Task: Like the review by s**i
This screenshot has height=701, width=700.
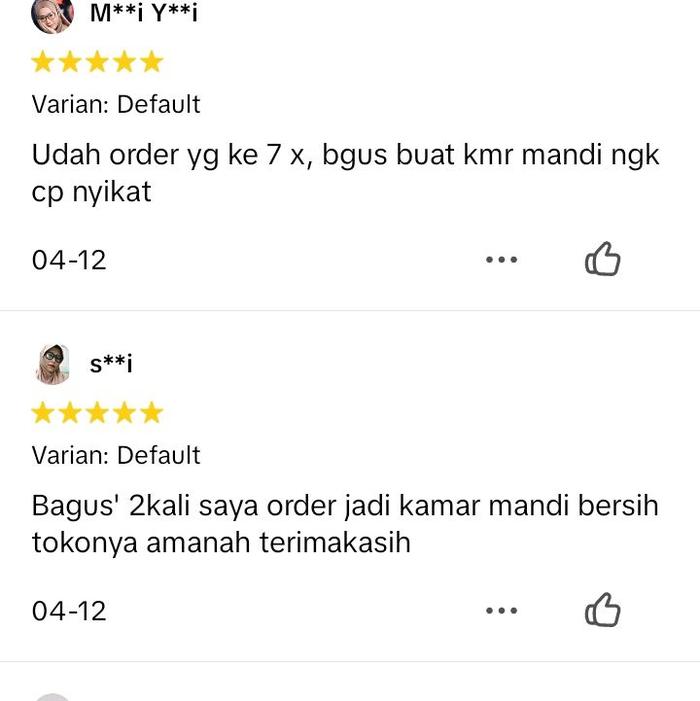Action: pyautogui.click(x=602, y=610)
